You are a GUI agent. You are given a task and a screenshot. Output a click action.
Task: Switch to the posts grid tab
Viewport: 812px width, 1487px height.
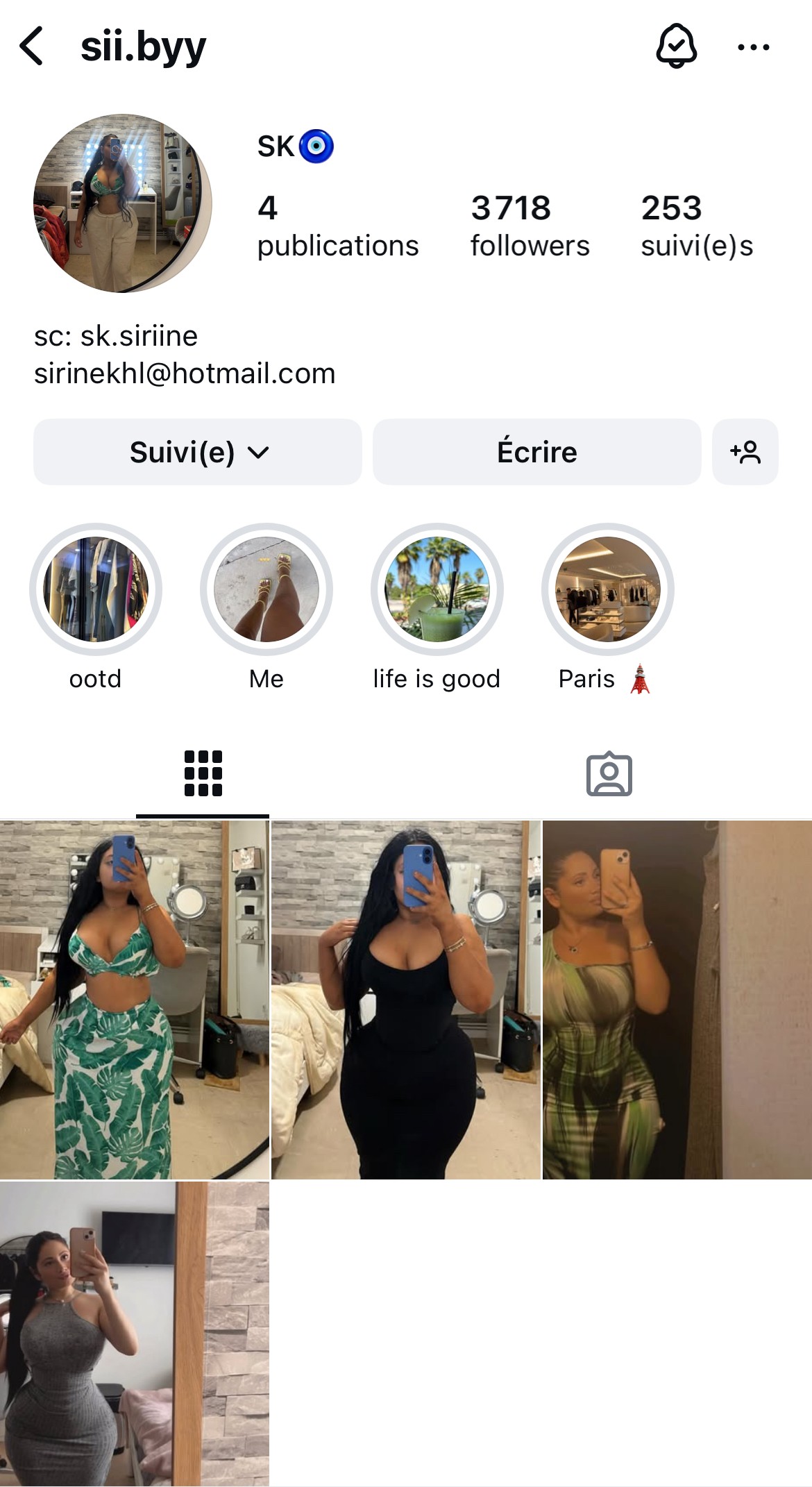pos(203,773)
